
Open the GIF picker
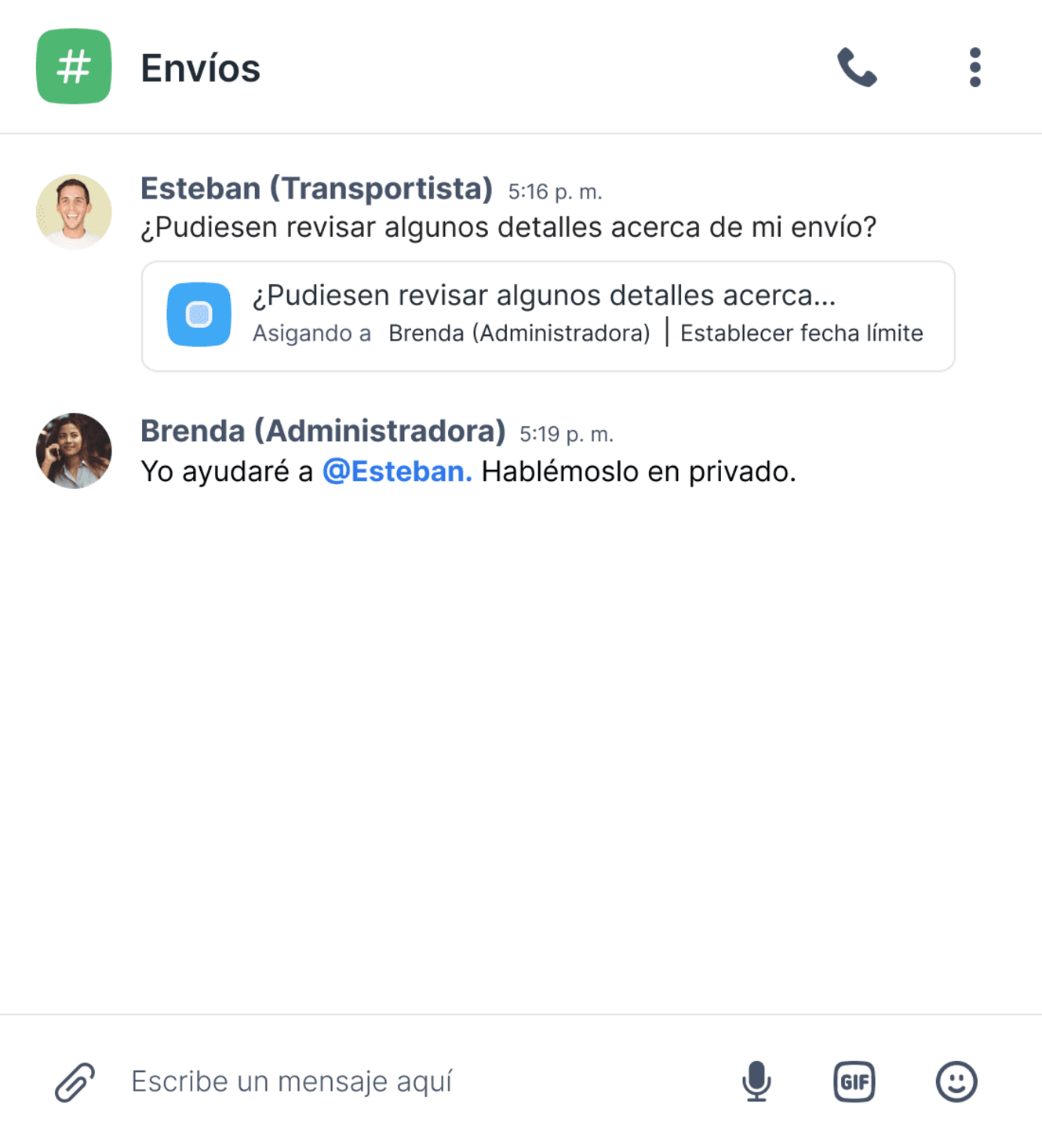[854, 1081]
